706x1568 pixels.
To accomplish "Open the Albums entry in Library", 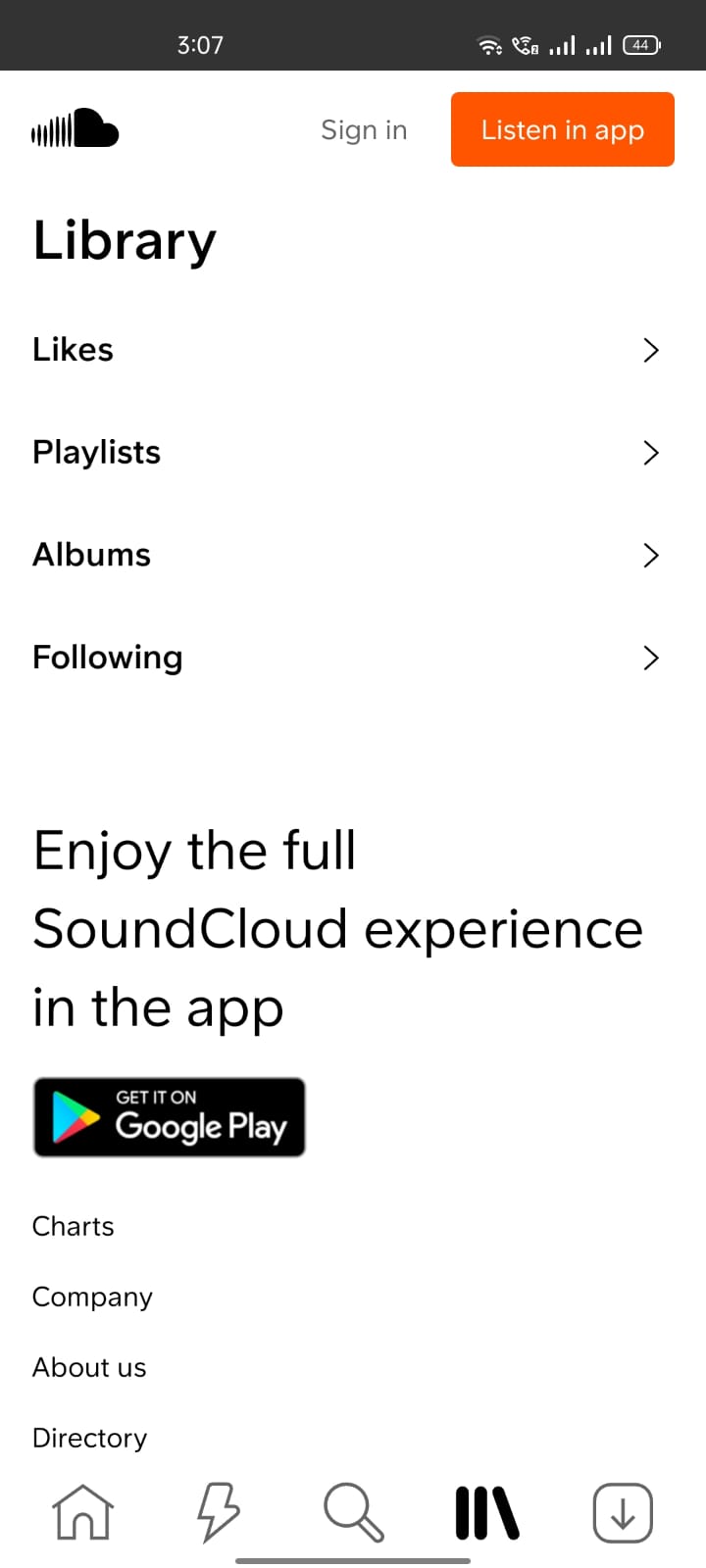I will (91, 555).
